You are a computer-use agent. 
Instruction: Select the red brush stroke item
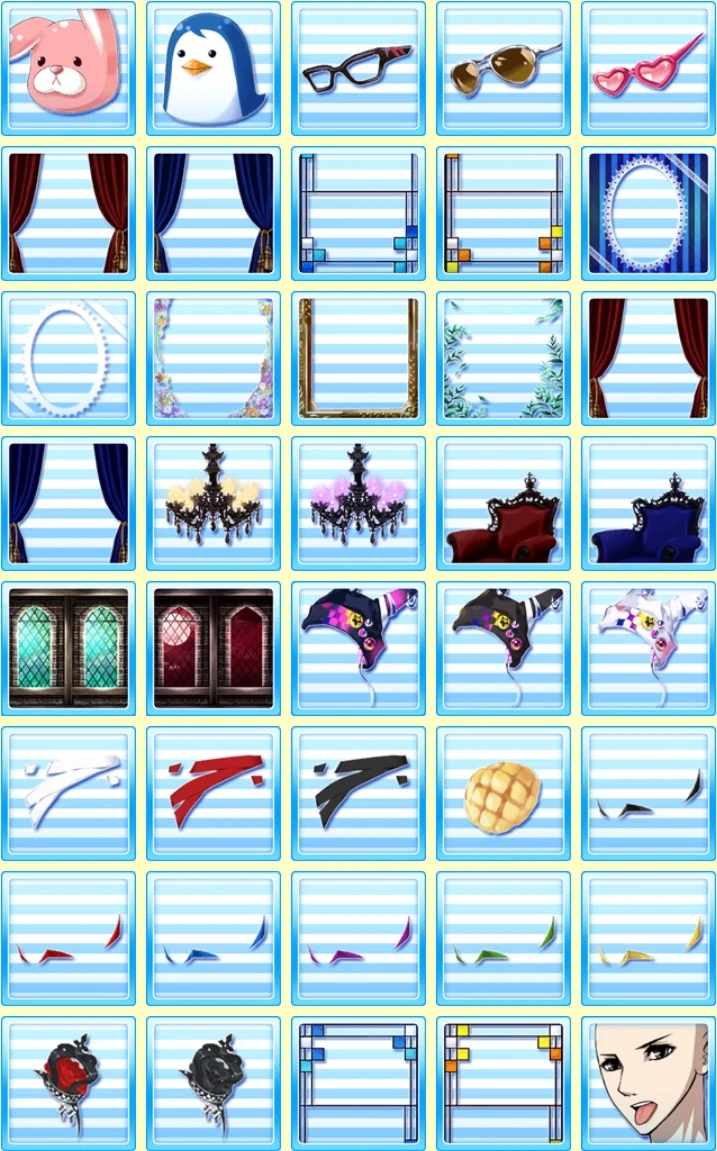[213, 793]
